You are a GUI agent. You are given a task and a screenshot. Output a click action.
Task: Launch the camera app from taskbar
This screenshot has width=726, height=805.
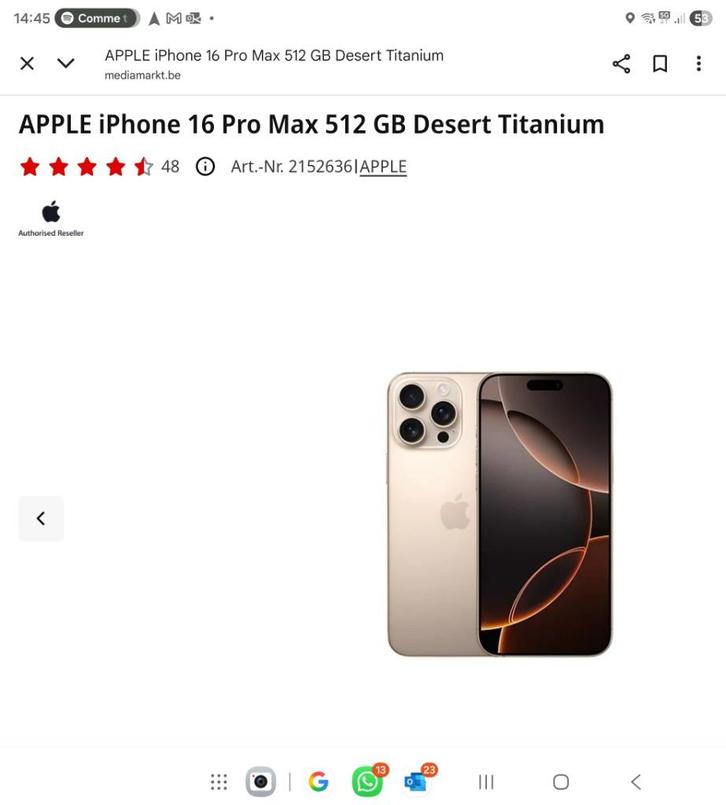pos(261,782)
